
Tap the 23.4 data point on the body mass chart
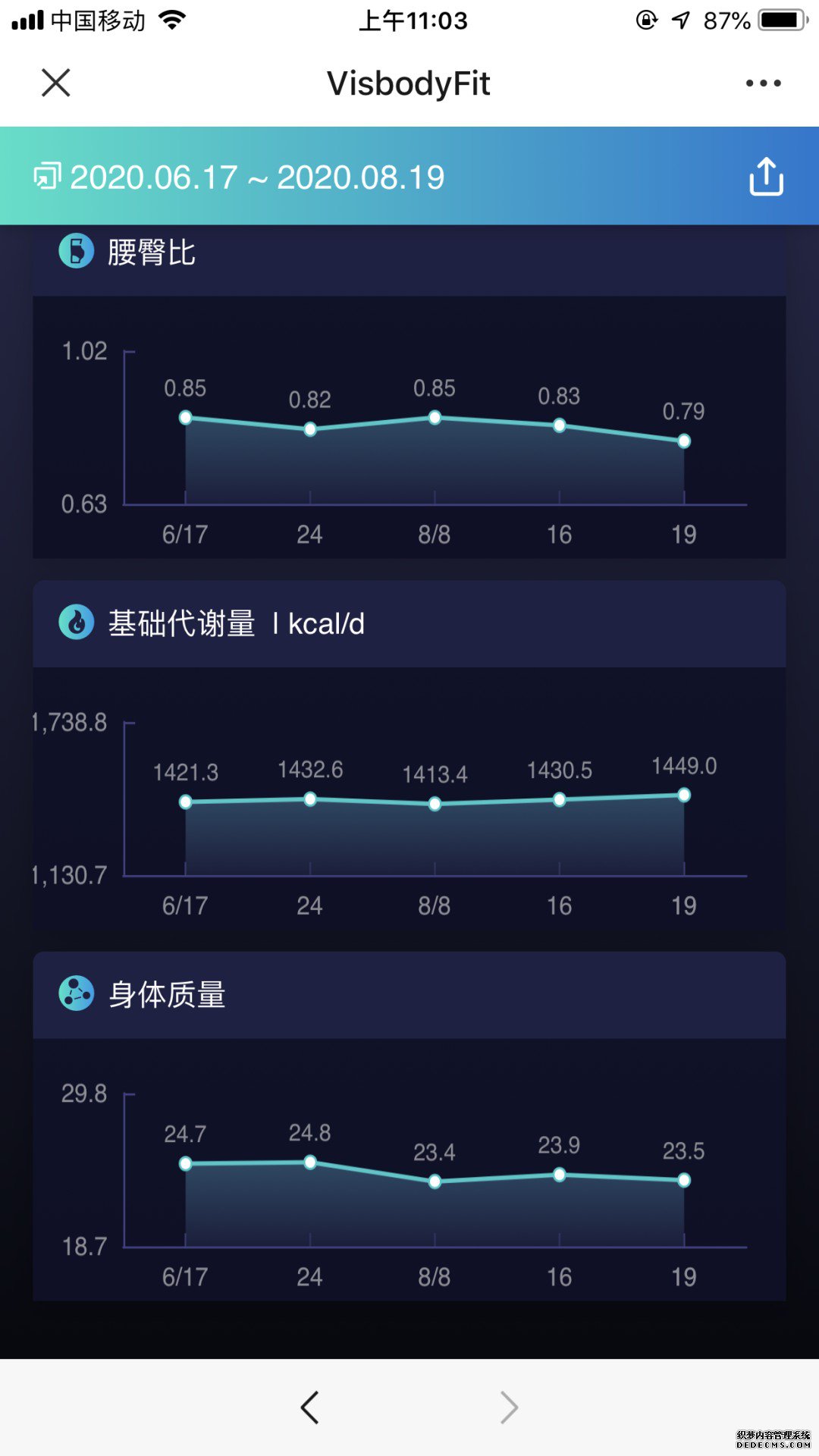(435, 1181)
